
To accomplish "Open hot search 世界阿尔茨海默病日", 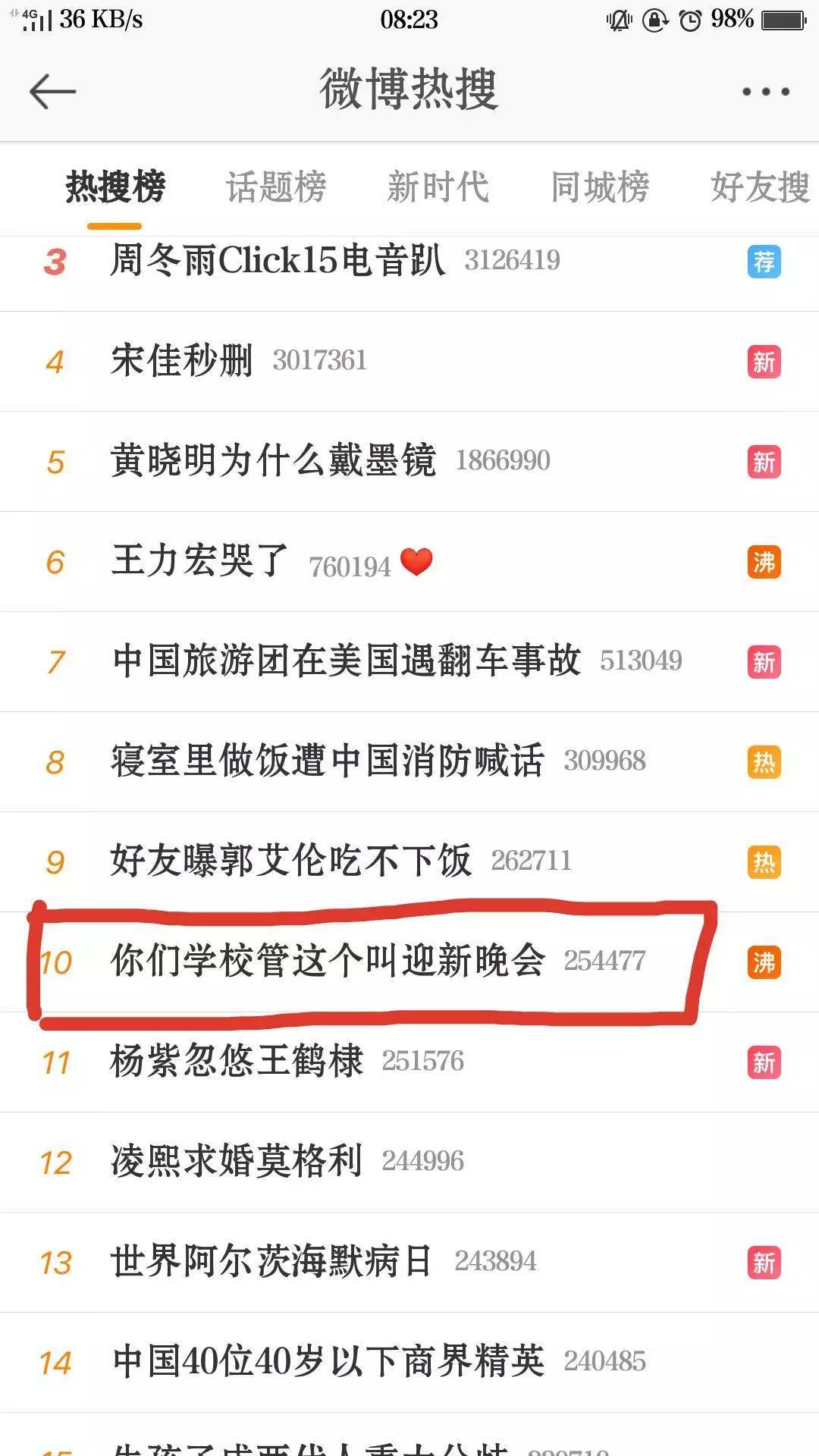I will [x=271, y=1262].
